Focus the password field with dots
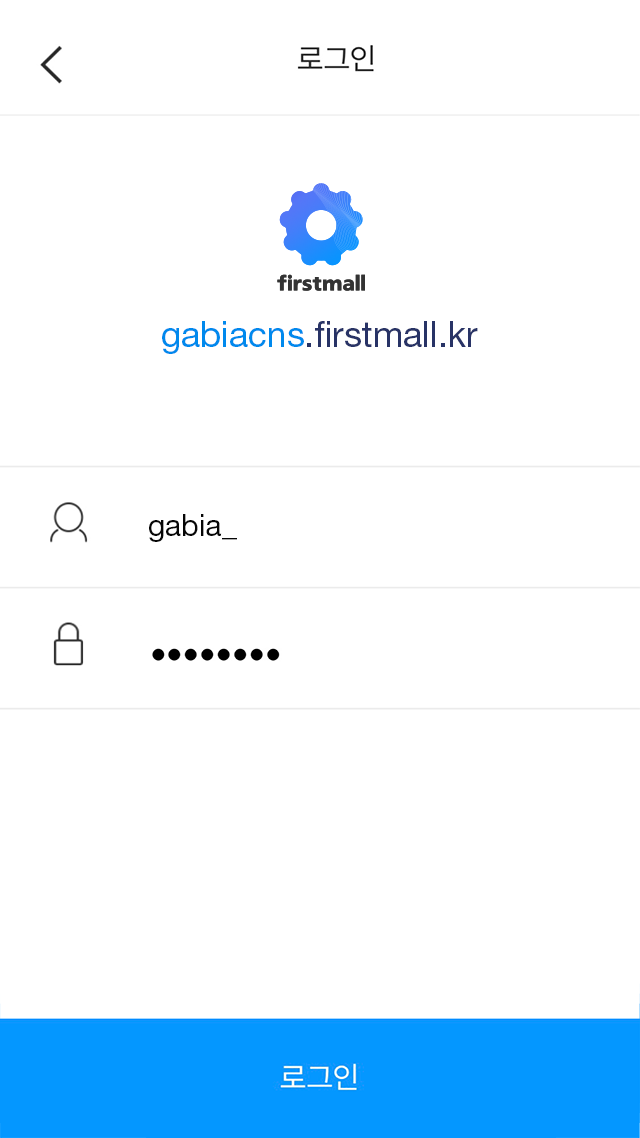 coord(320,648)
